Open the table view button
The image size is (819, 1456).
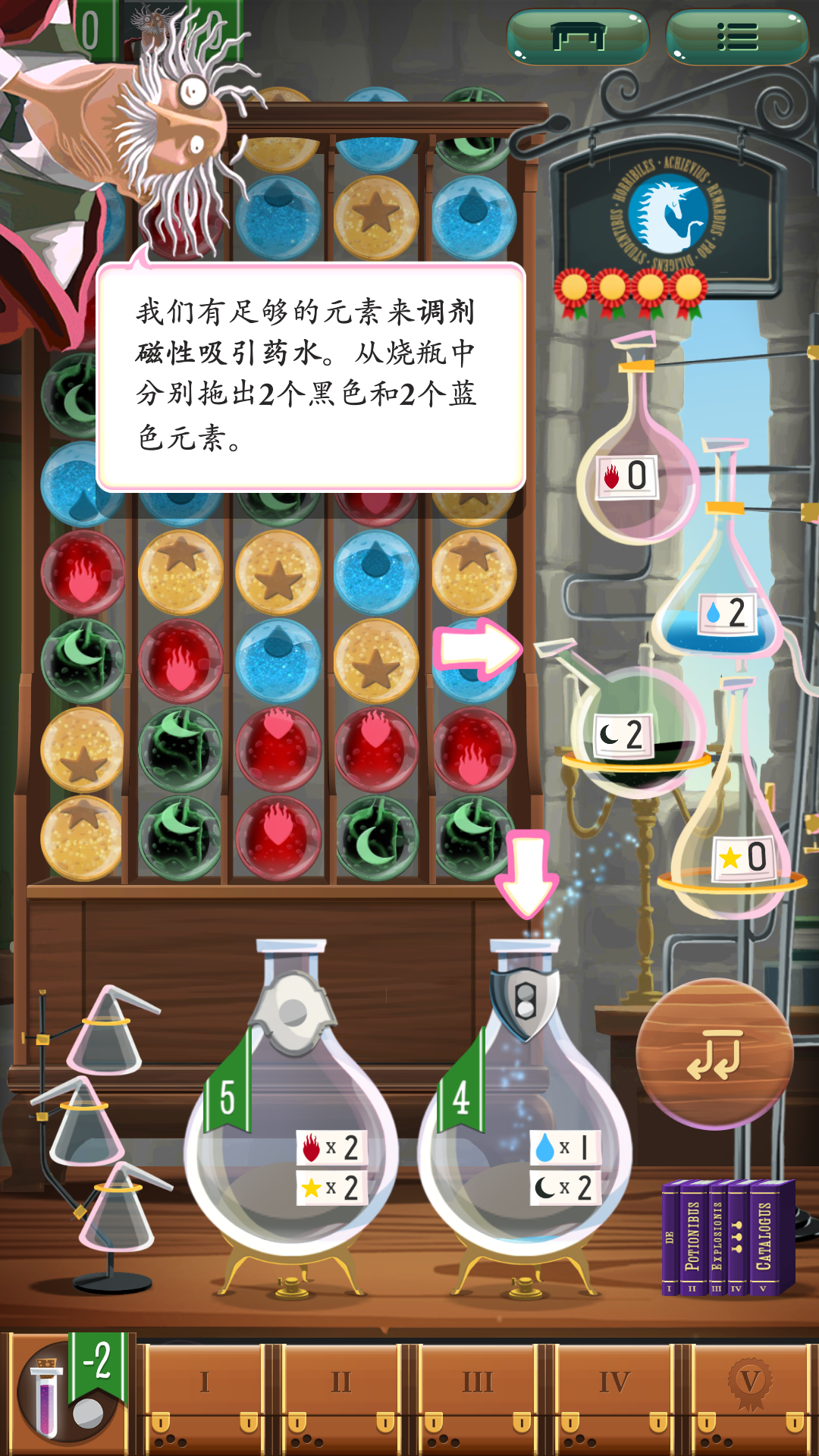coord(578,36)
